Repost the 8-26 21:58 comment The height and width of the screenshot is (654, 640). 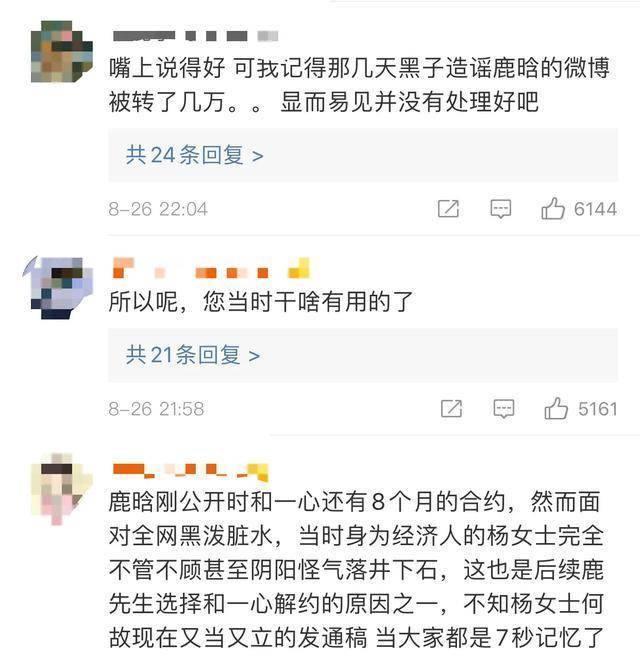[x=452, y=409]
